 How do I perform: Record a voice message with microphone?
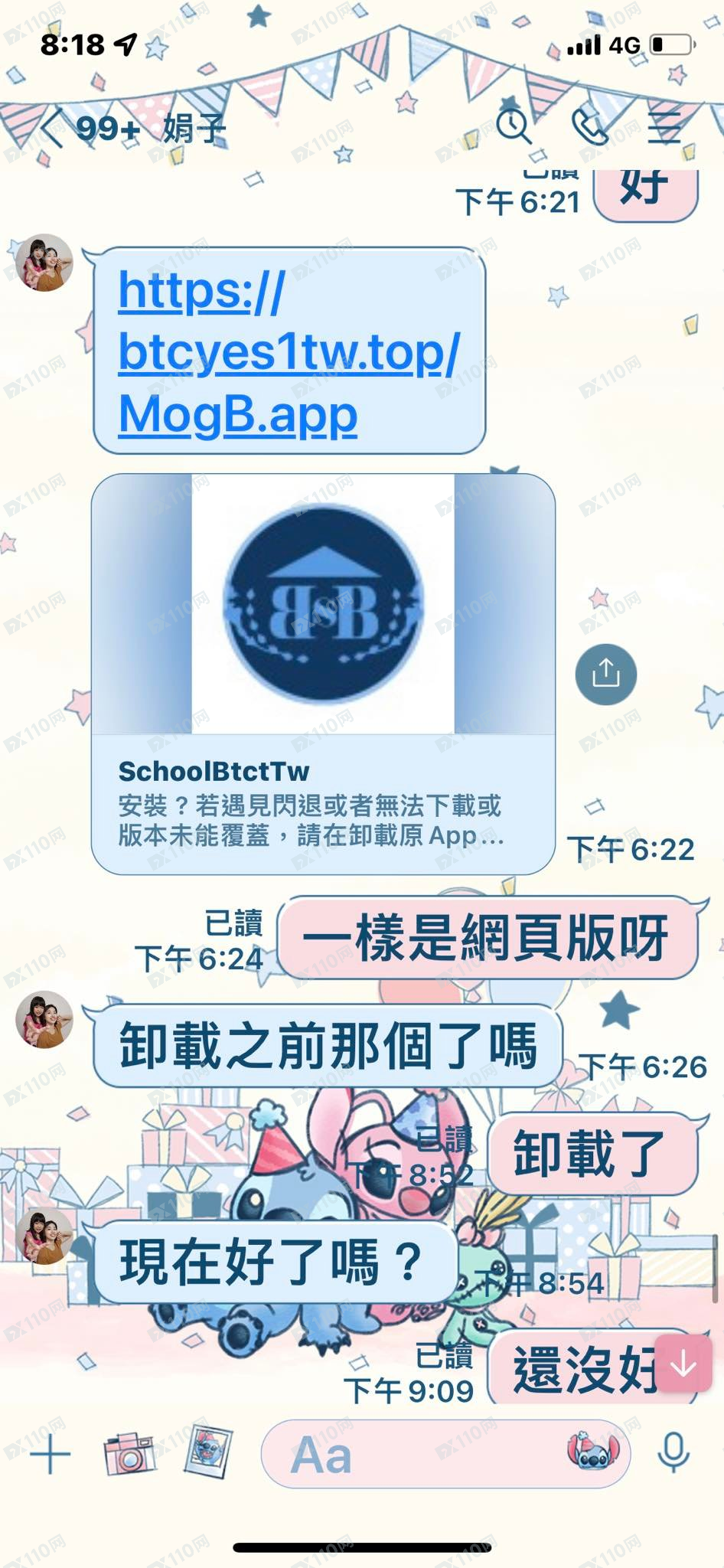coord(673,1452)
